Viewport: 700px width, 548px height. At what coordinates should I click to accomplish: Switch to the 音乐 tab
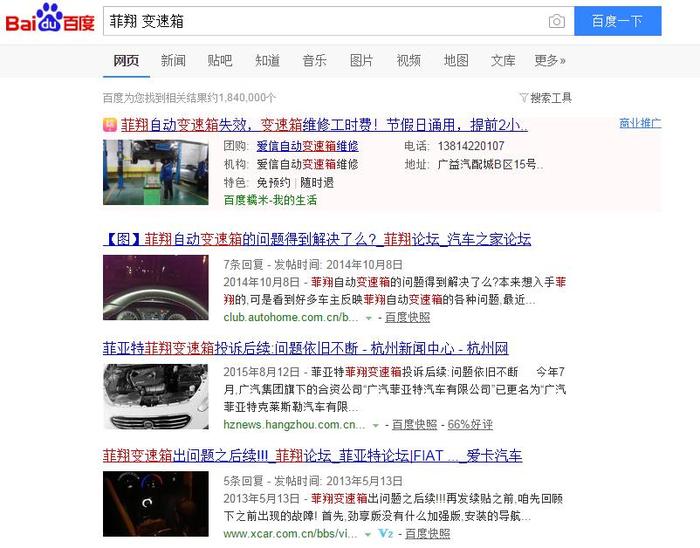pyautogui.click(x=314, y=61)
